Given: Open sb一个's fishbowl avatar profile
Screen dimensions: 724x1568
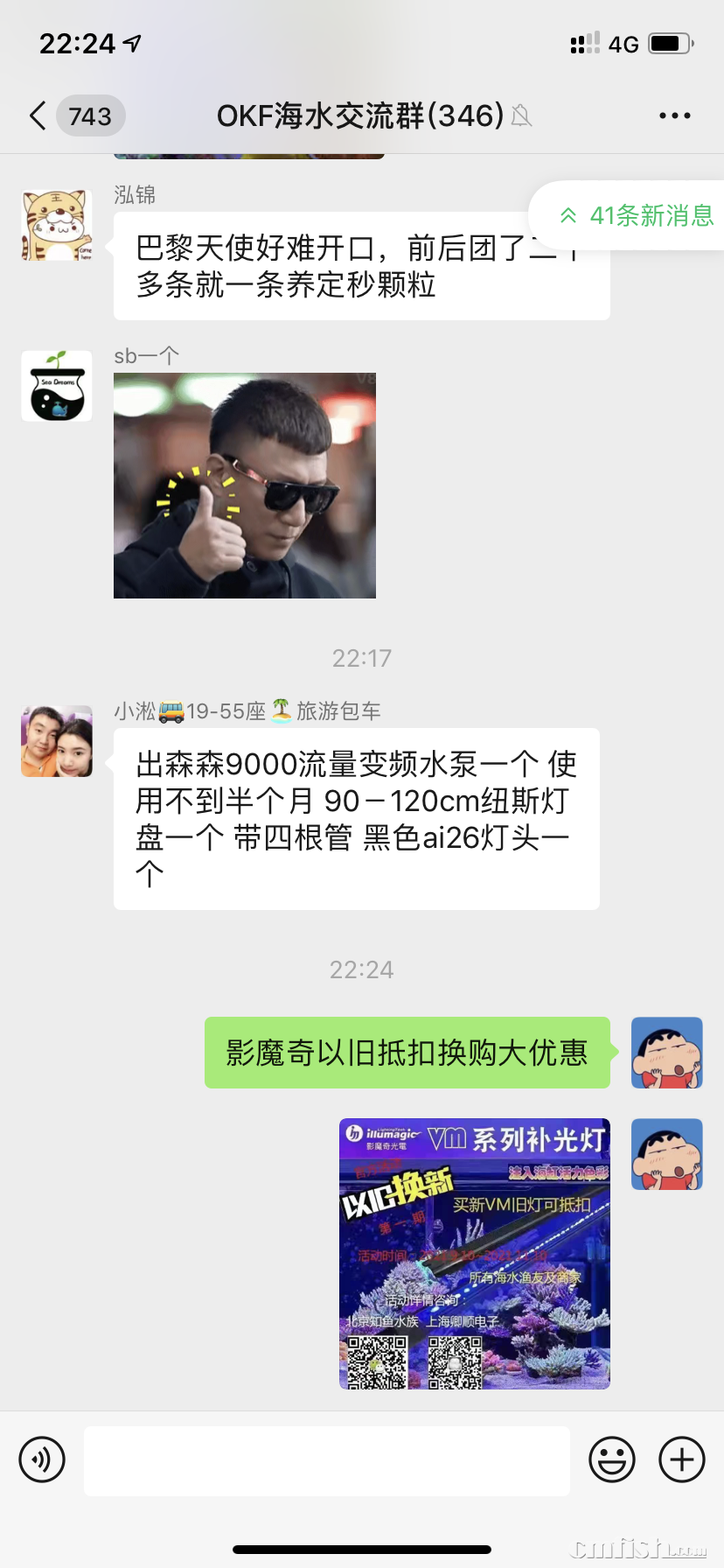Looking at the screenshot, I should (57, 386).
